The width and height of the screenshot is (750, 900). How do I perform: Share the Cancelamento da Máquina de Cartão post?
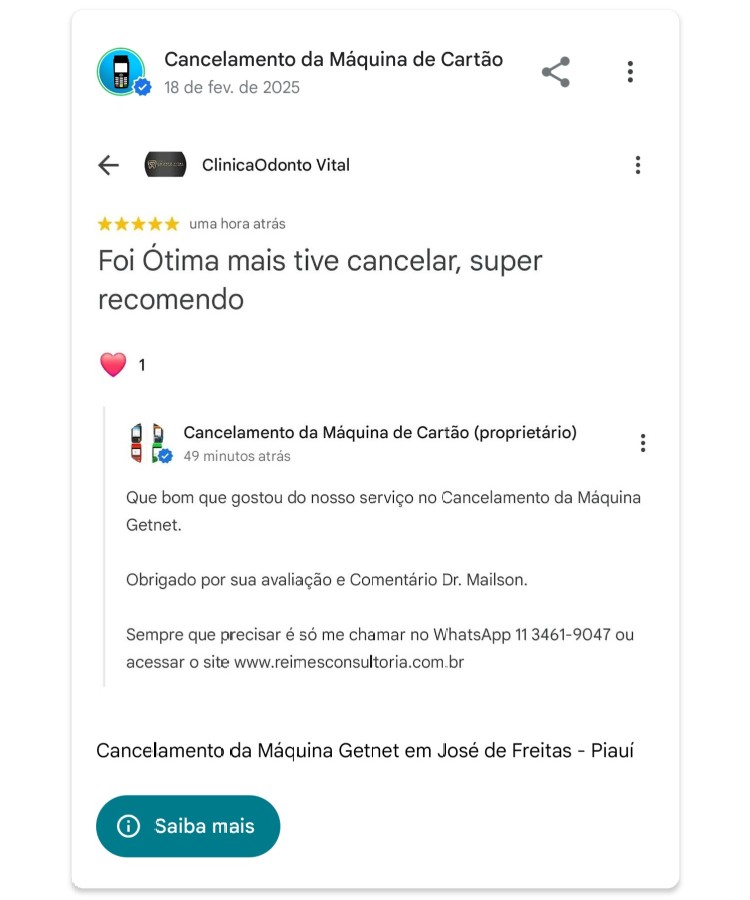pyautogui.click(x=555, y=72)
